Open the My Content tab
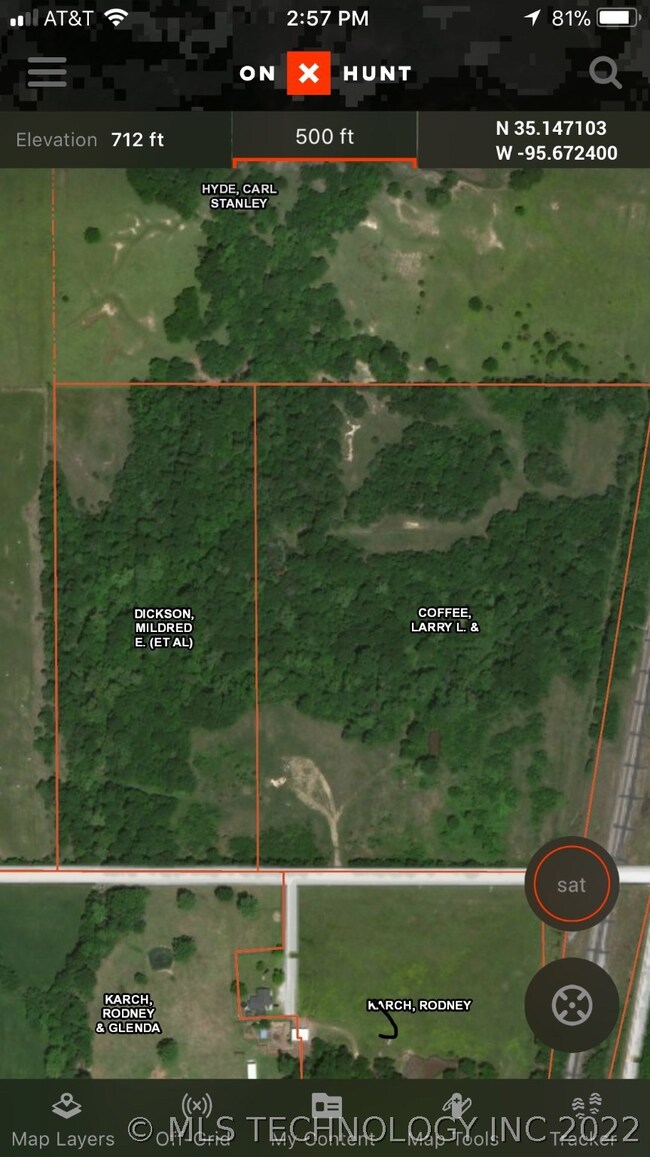 click(x=326, y=1118)
